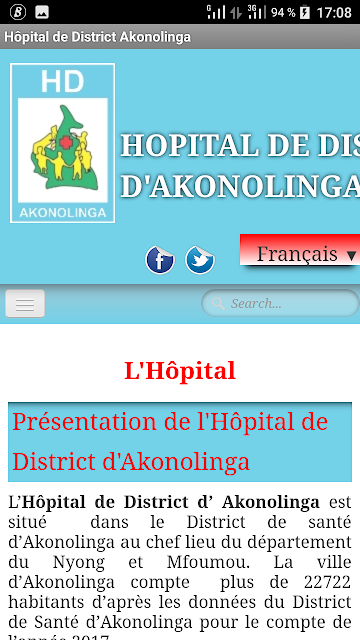Tap the Search field
360x640 pixels.
pyautogui.click(x=280, y=303)
